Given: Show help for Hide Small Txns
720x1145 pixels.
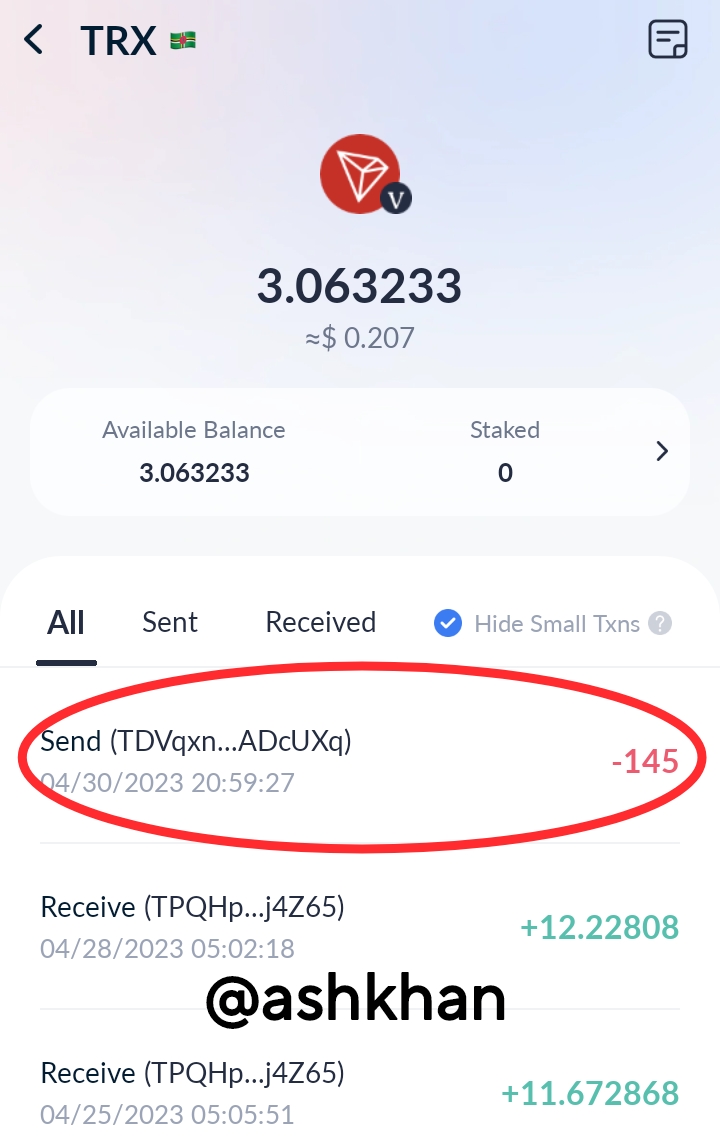Looking at the screenshot, I should click(660, 624).
